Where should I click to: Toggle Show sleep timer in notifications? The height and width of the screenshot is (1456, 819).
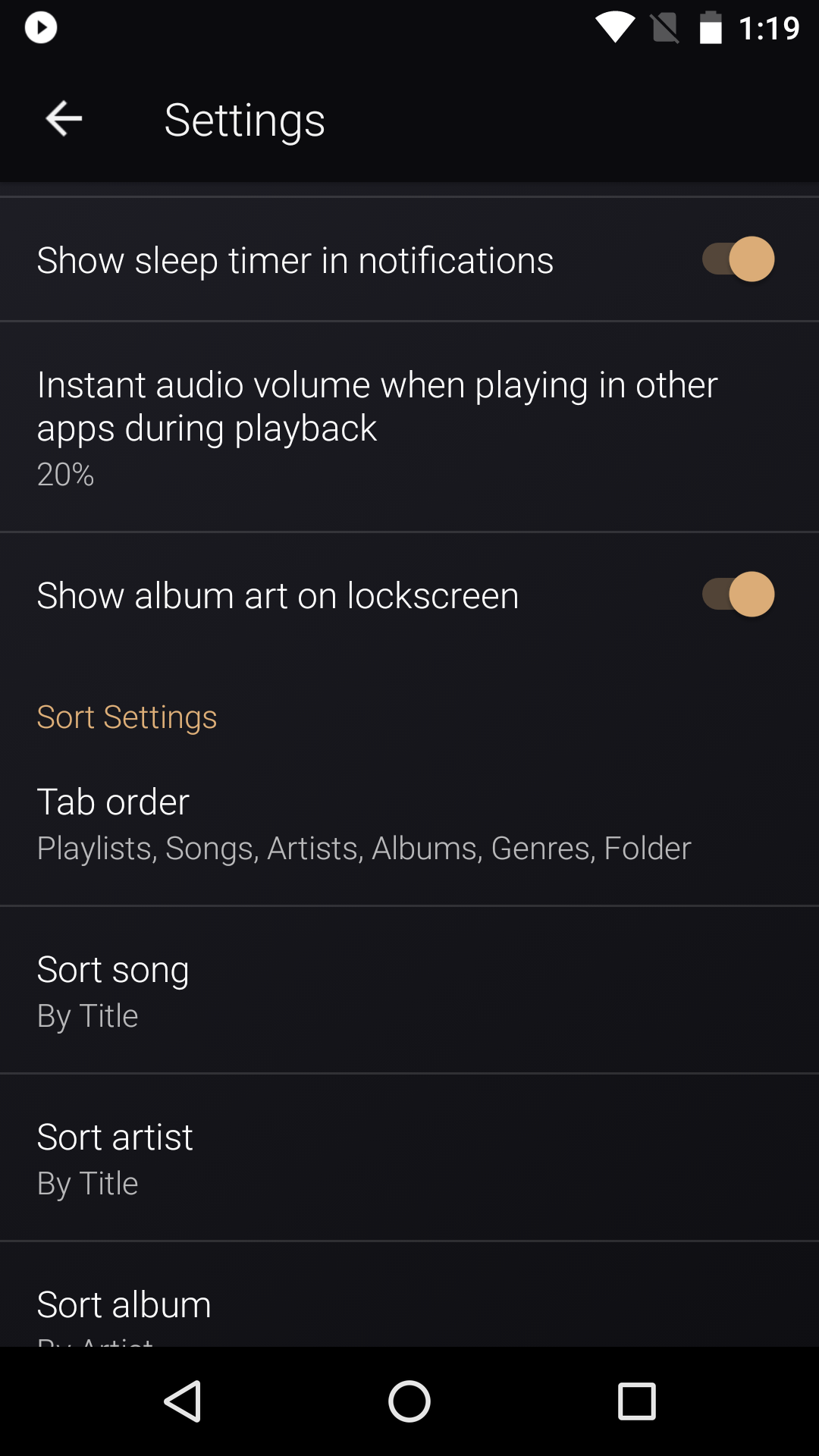pyautogui.click(x=737, y=259)
